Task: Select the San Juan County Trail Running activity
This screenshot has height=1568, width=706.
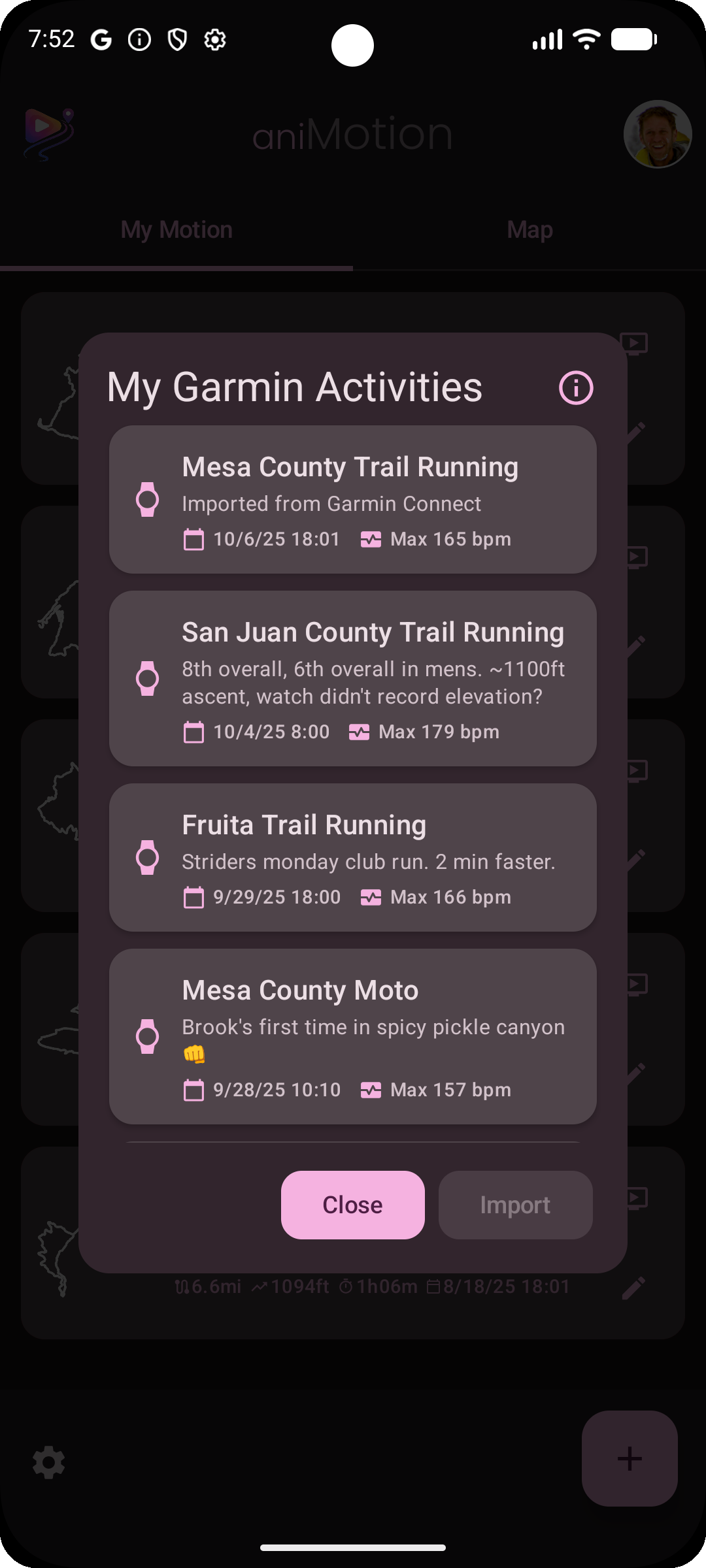Action: 353,679
